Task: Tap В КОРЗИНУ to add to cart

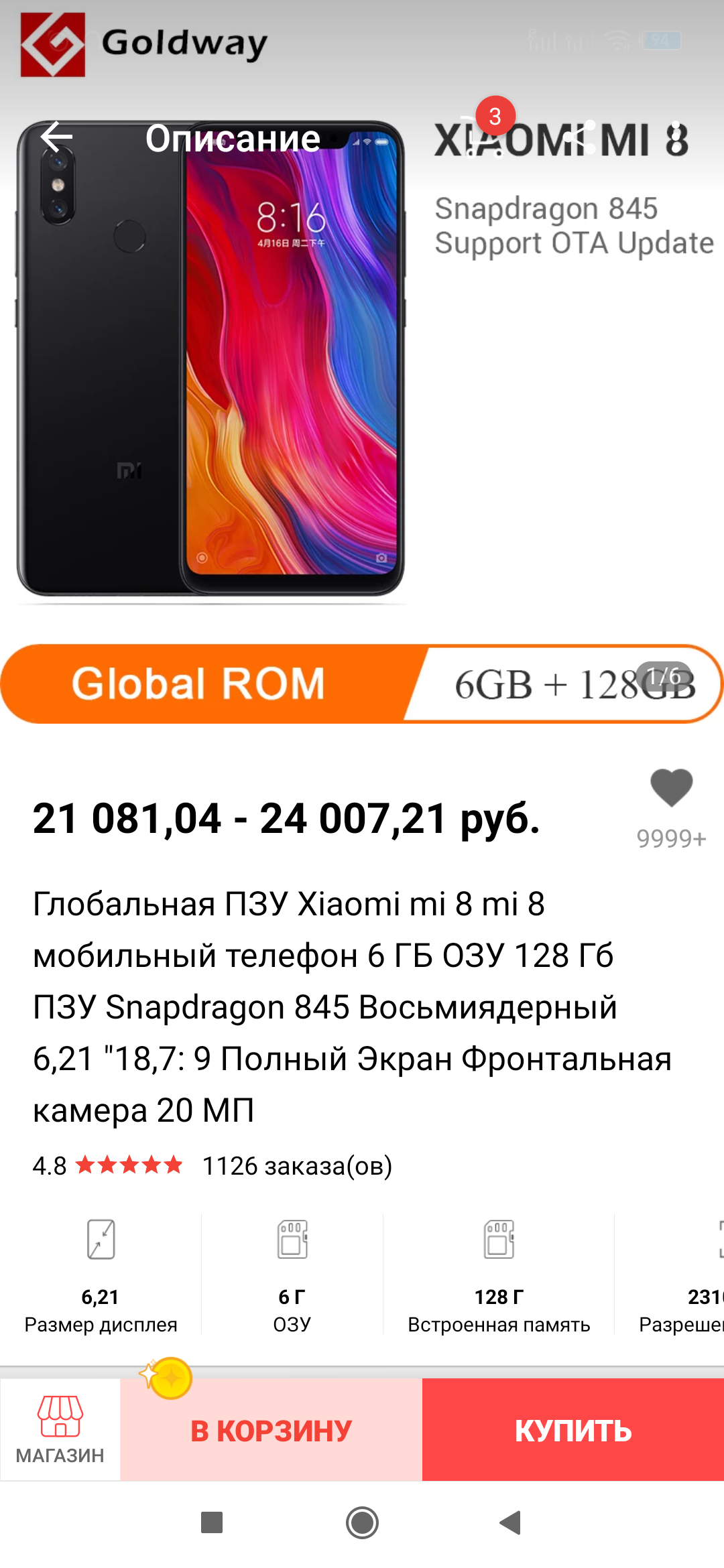Action: coord(271,1430)
